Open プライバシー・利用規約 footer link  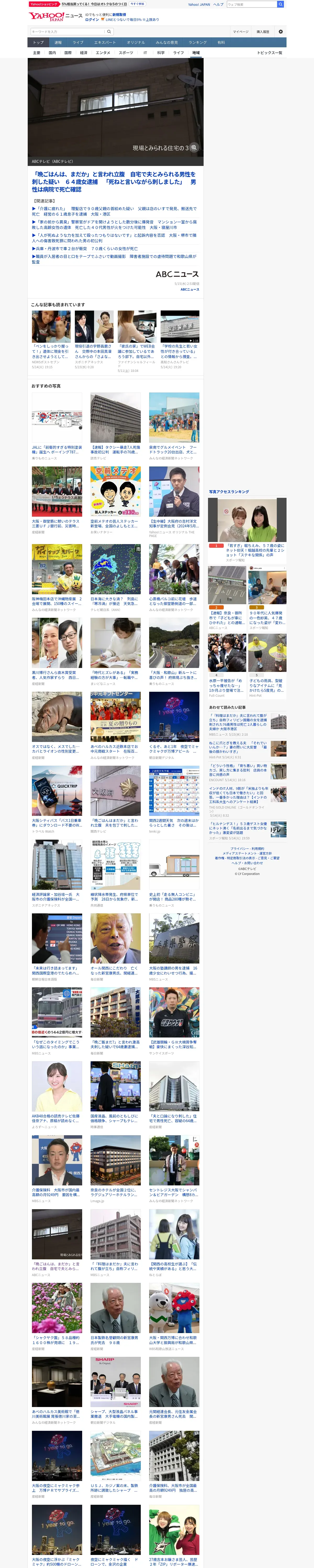(x=247, y=849)
